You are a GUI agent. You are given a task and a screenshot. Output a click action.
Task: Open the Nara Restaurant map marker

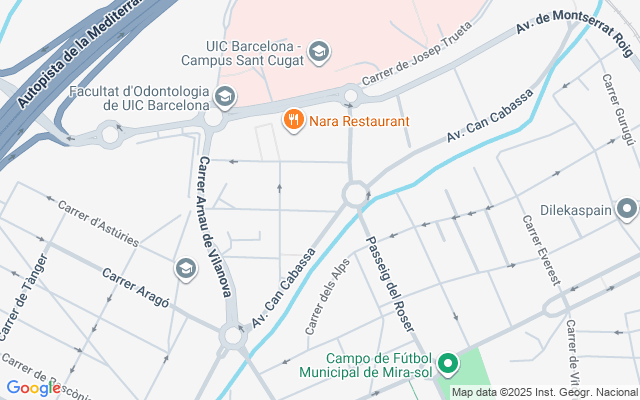[293, 121]
